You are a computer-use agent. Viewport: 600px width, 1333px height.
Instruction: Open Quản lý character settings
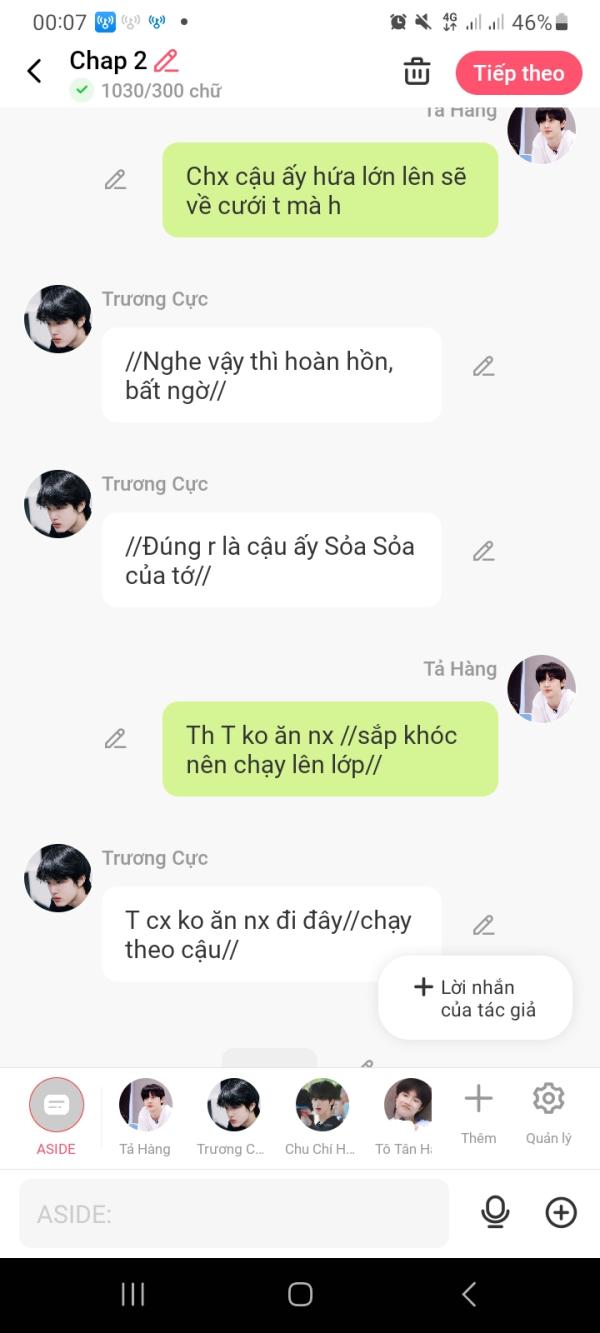[548, 1112]
